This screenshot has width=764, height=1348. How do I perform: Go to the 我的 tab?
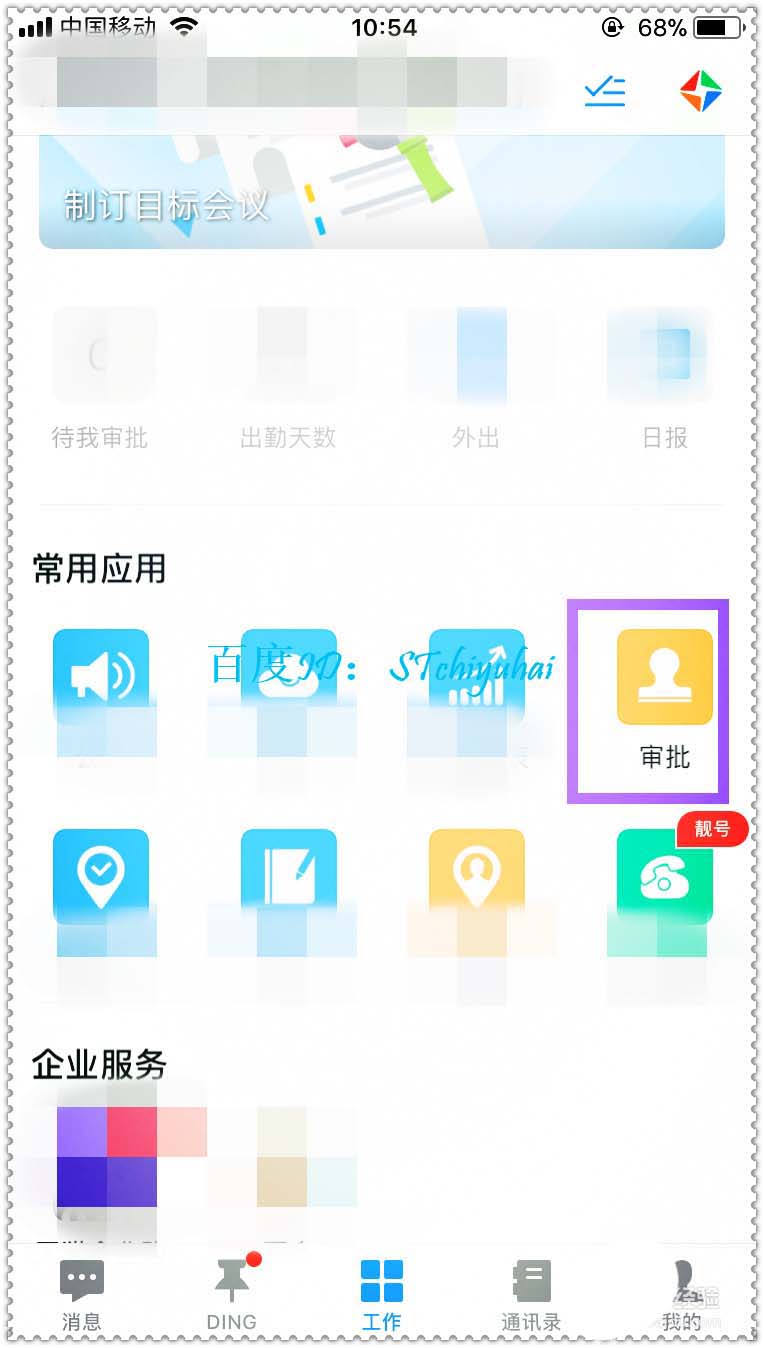pos(681,1294)
